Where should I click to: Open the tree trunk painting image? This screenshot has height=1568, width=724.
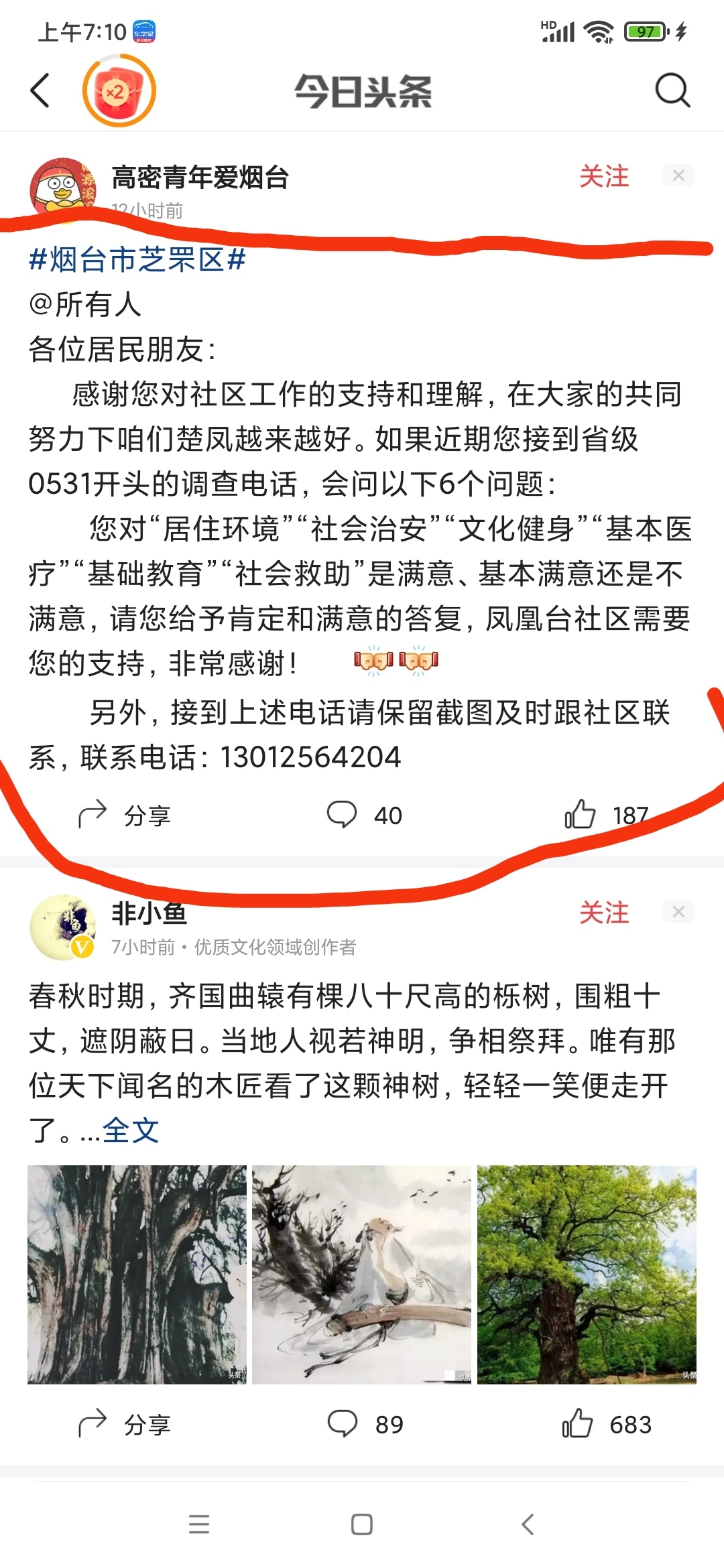[137, 1274]
